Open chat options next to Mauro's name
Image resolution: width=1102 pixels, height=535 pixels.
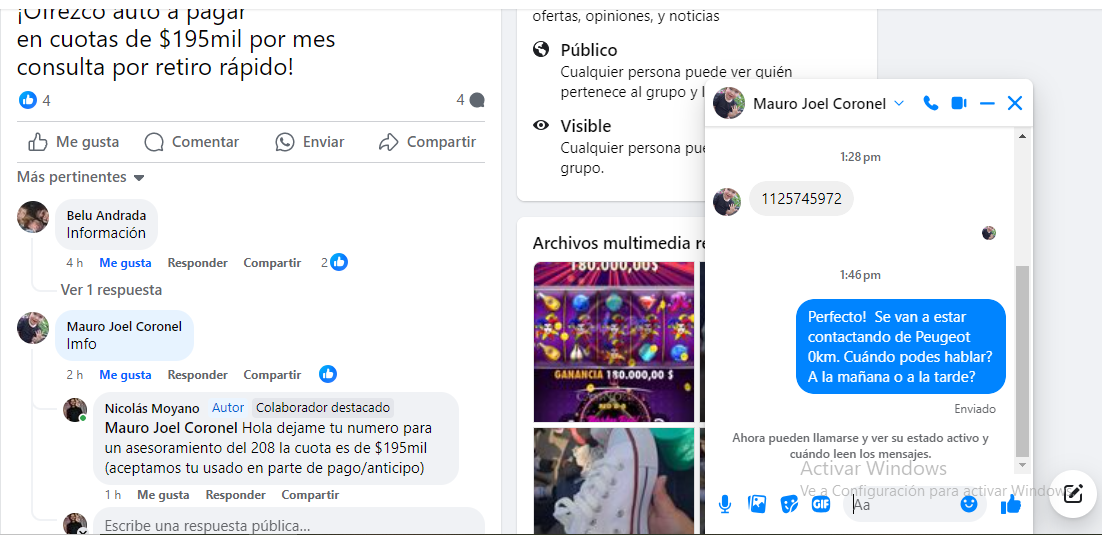[x=898, y=103]
